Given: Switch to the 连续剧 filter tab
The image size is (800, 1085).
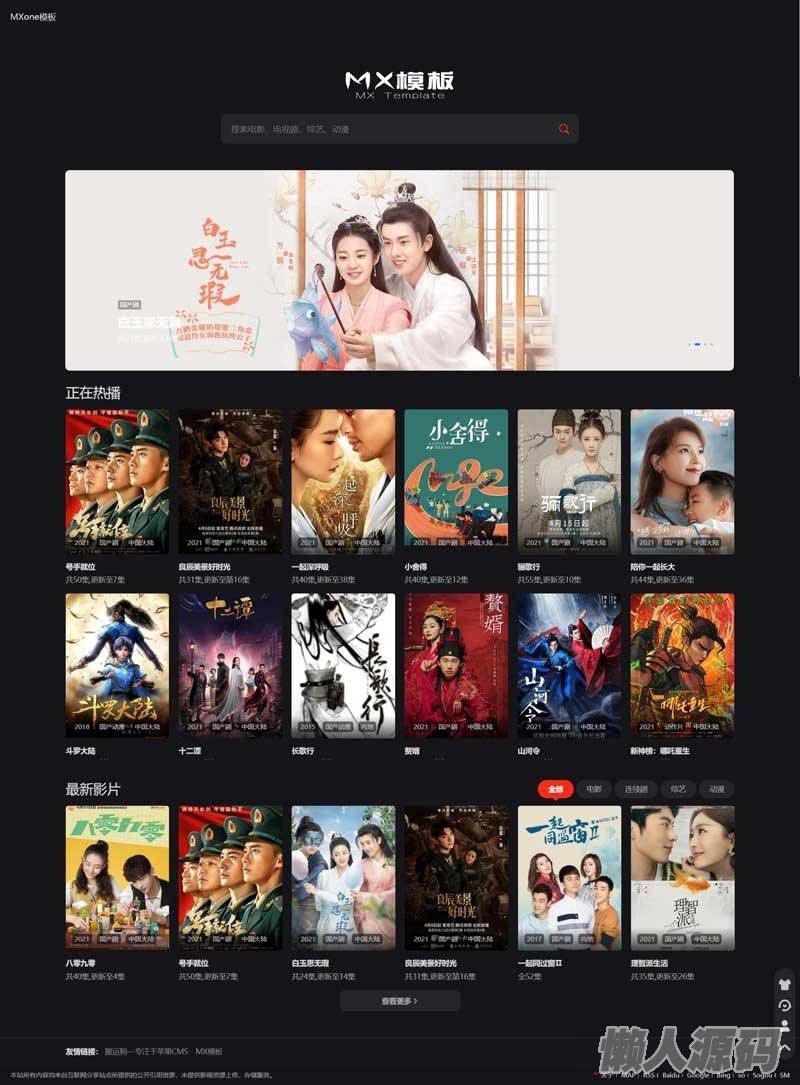Looking at the screenshot, I should [x=637, y=789].
